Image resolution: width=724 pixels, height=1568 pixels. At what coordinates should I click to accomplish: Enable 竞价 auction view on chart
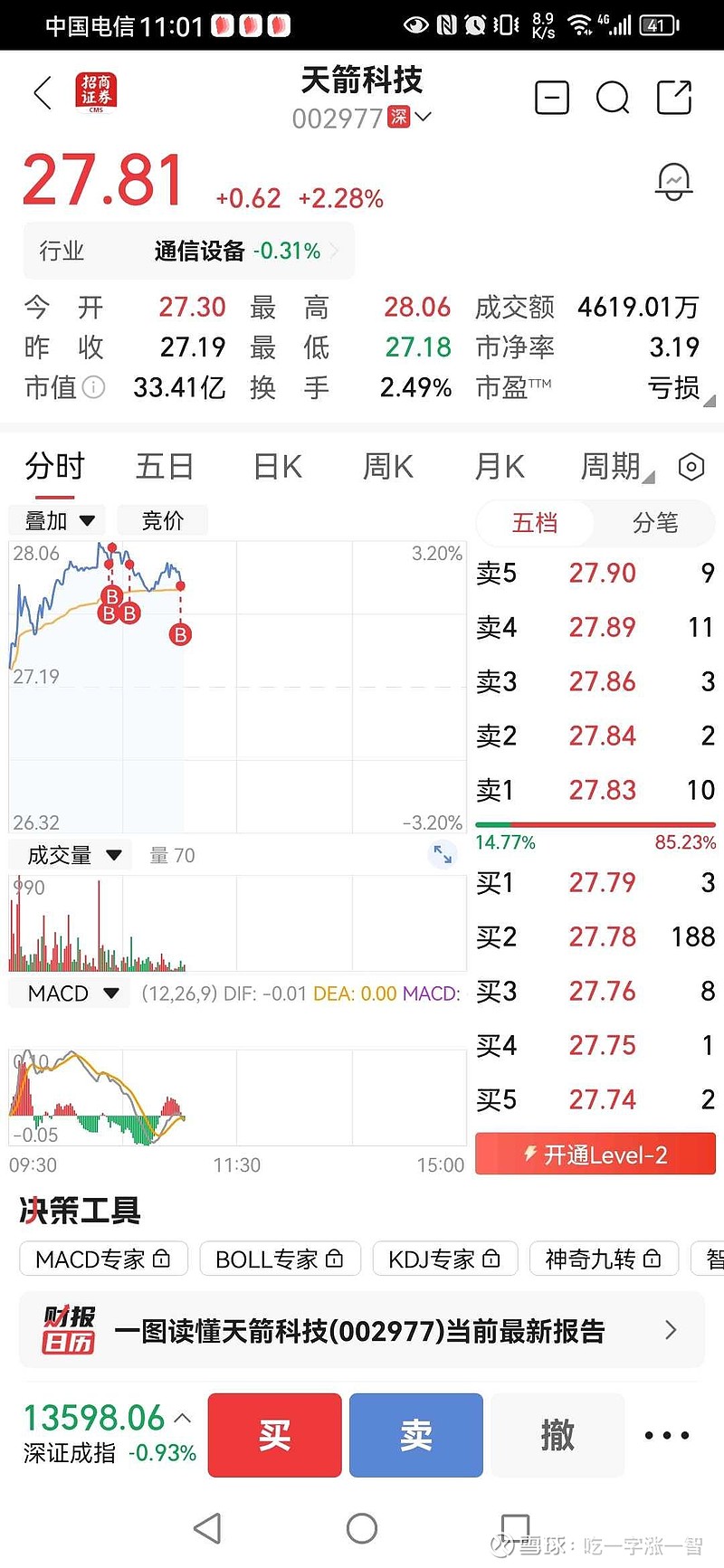click(x=163, y=520)
